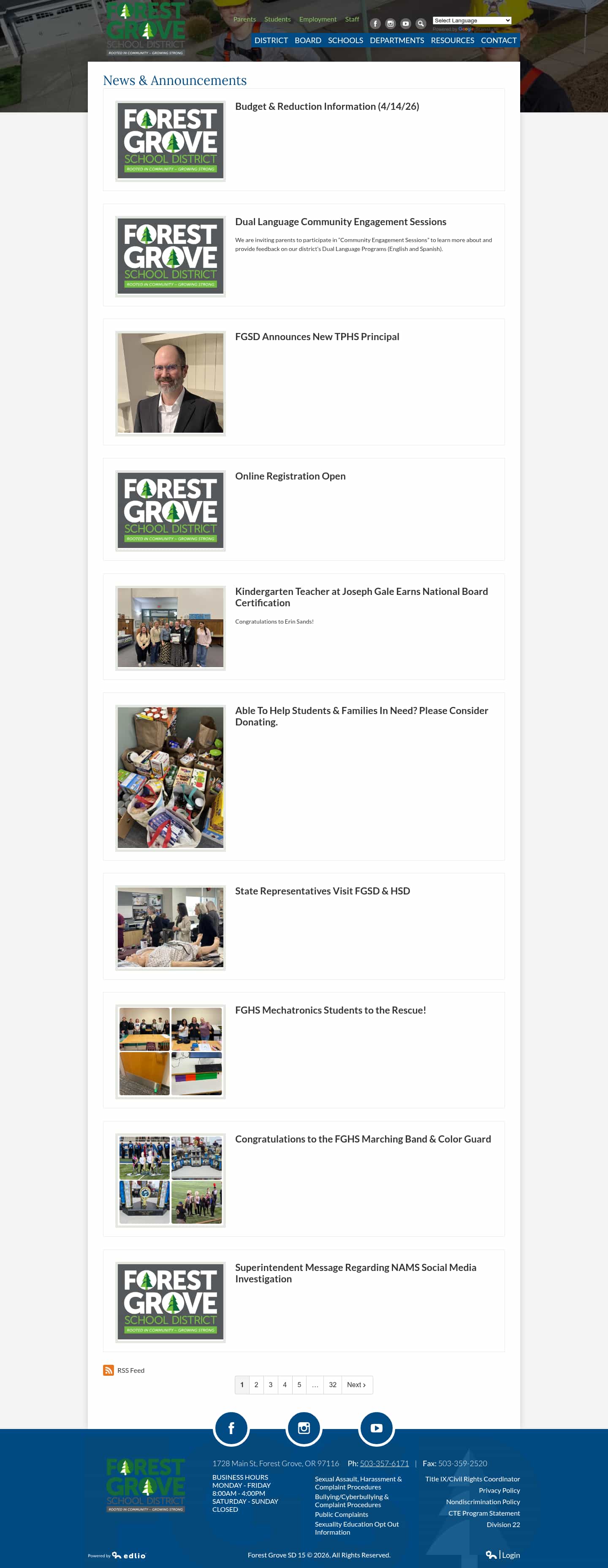Select the YouTube circle icon in the footer
Screen dimensions: 608x1568
pos(376,1428)
